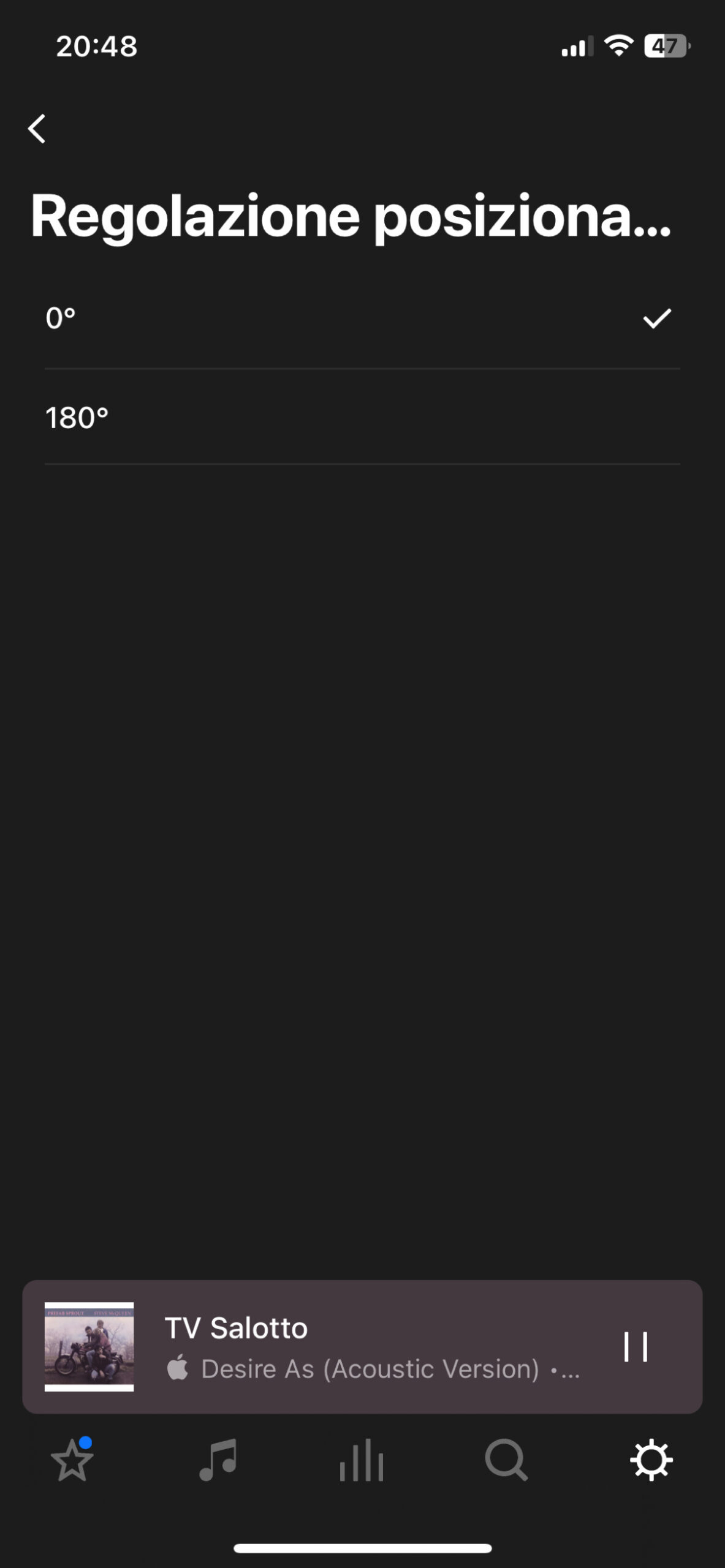The height and width of the screenshot is (1568, 725).
Task: Open the music note tab
Action: [218, 1461]
